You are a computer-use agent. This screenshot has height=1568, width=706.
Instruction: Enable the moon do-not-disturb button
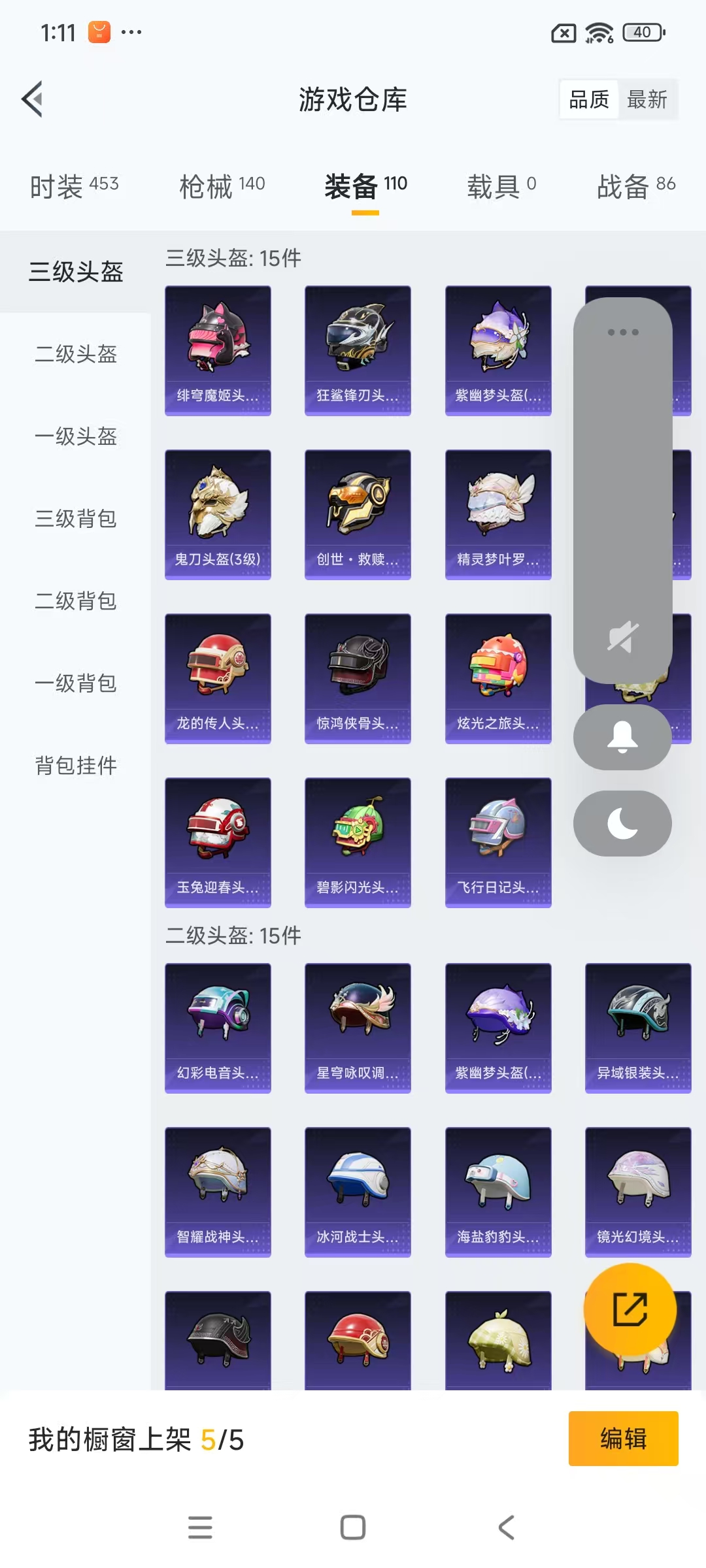(622, 823)
